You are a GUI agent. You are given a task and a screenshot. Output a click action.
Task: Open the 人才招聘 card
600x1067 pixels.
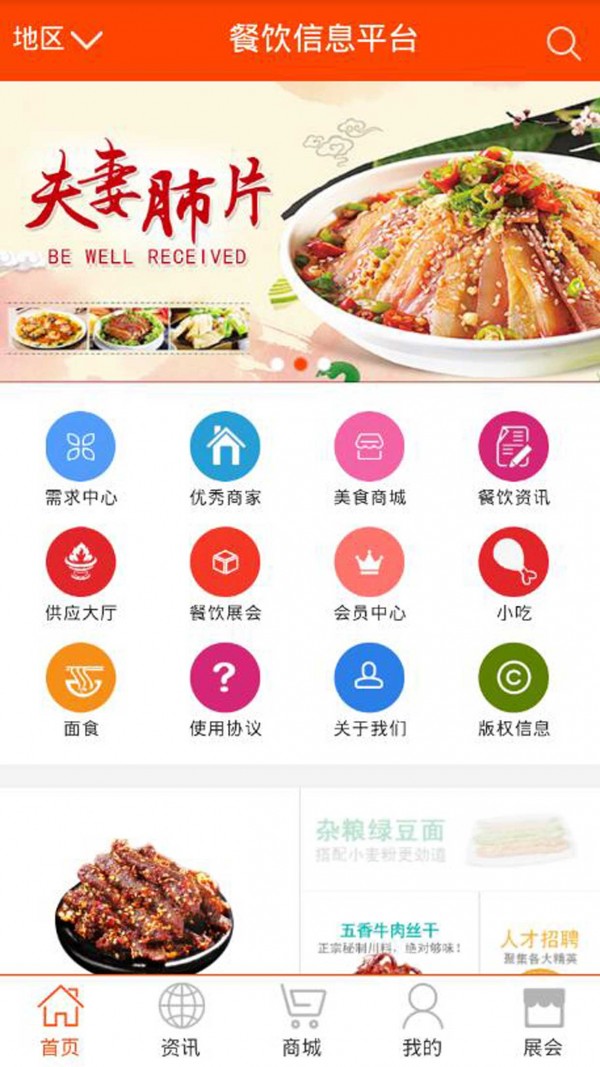pos(540,935)
